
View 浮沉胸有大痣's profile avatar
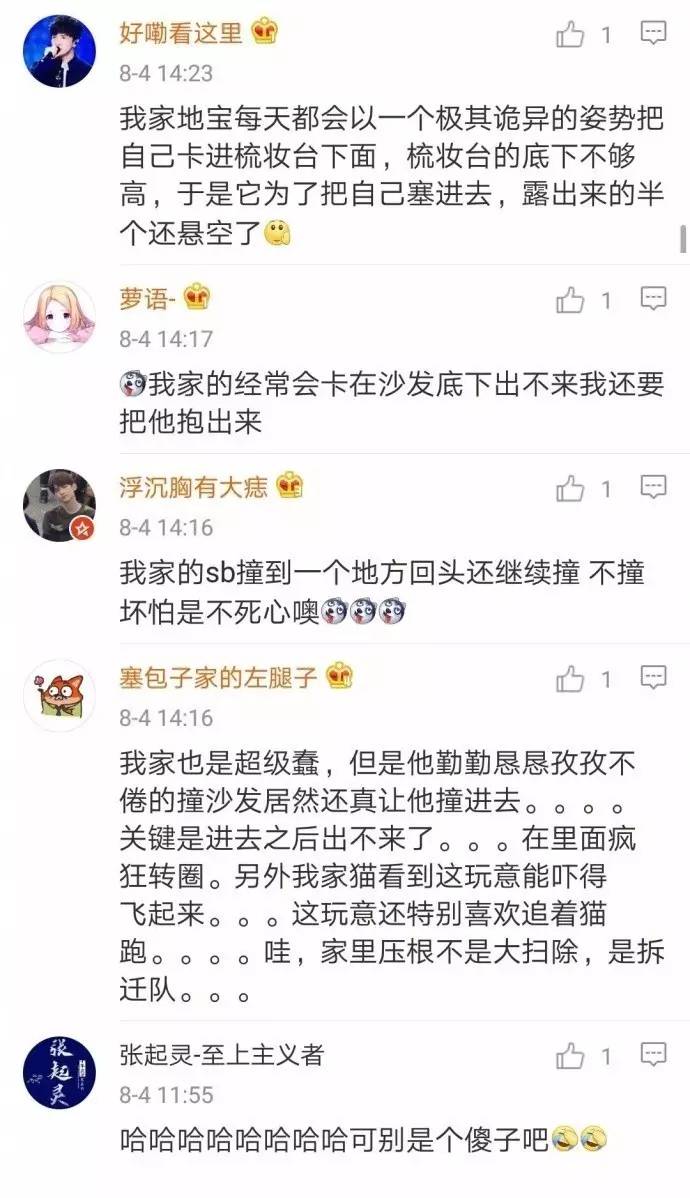click(59, 506)
